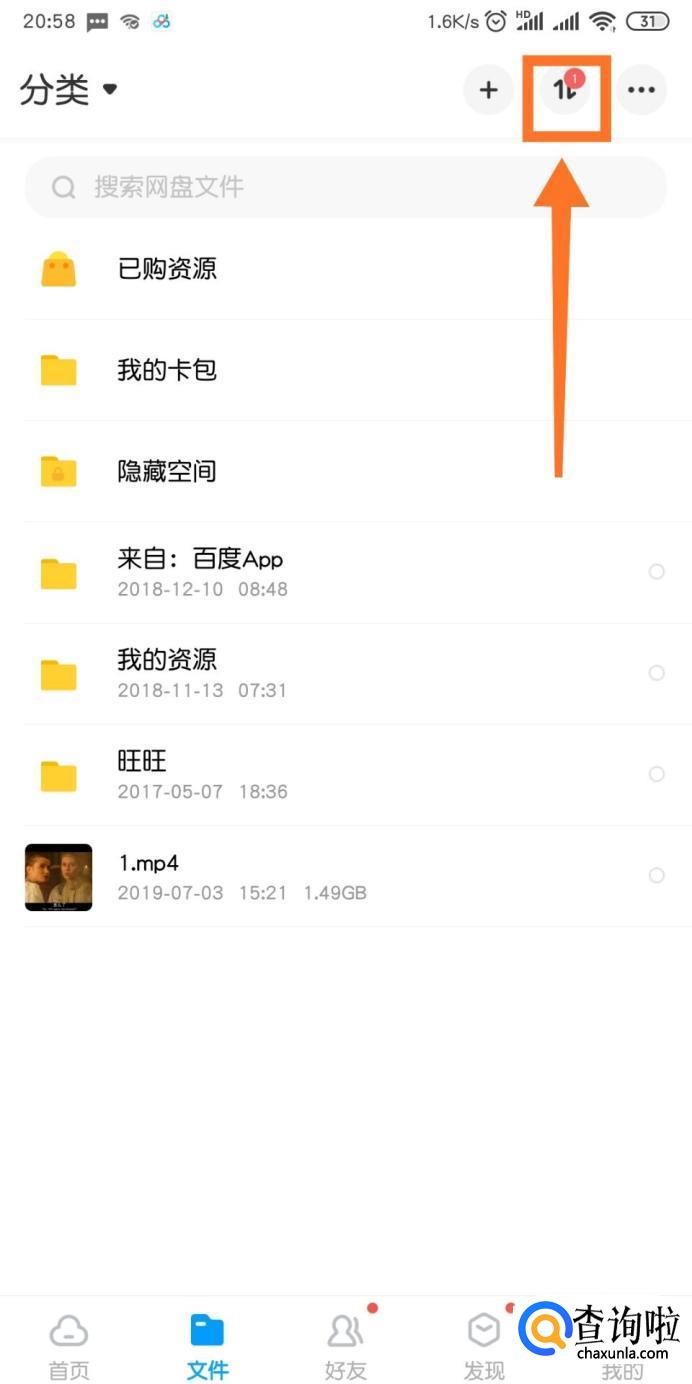Switch to the 首页 tab
Viewport: 692px width, 1384px height.
click(x=69, y=1346)
